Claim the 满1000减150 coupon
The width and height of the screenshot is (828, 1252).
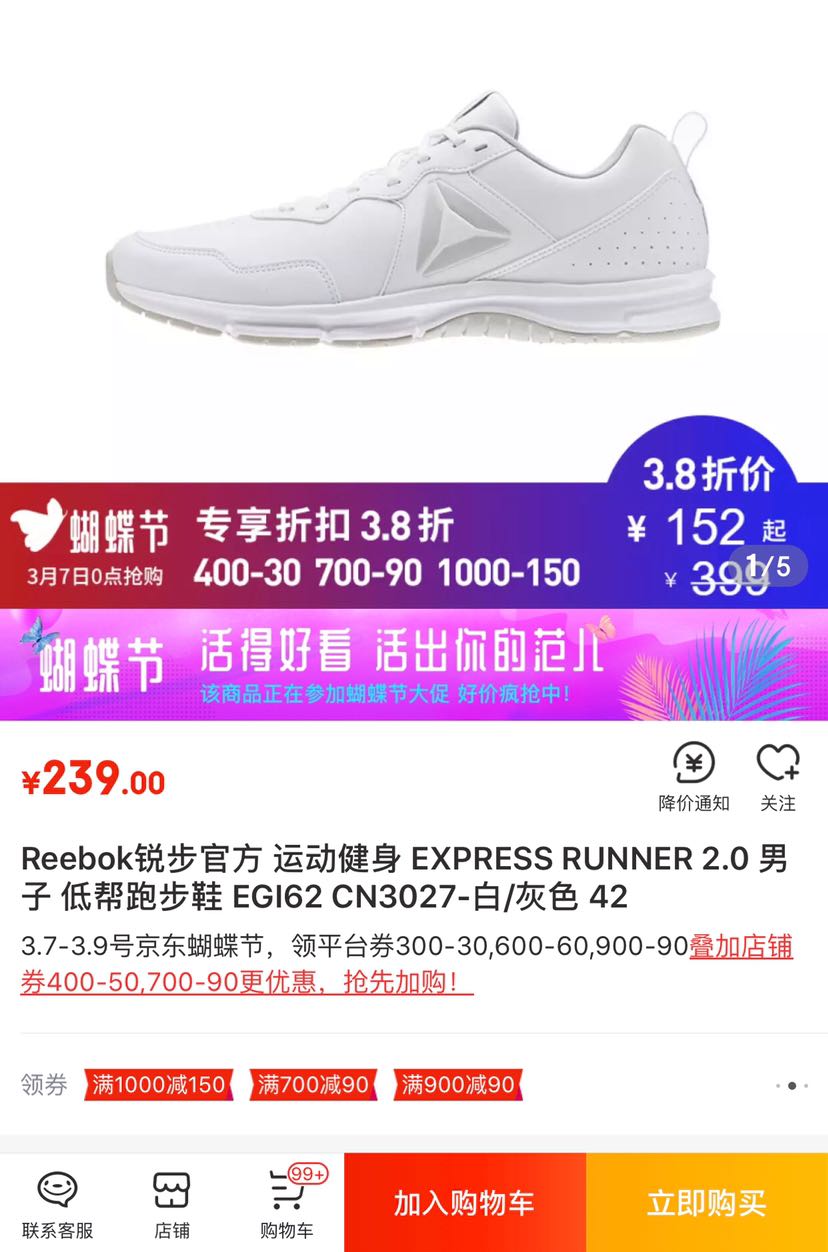tap(158, 1085)
